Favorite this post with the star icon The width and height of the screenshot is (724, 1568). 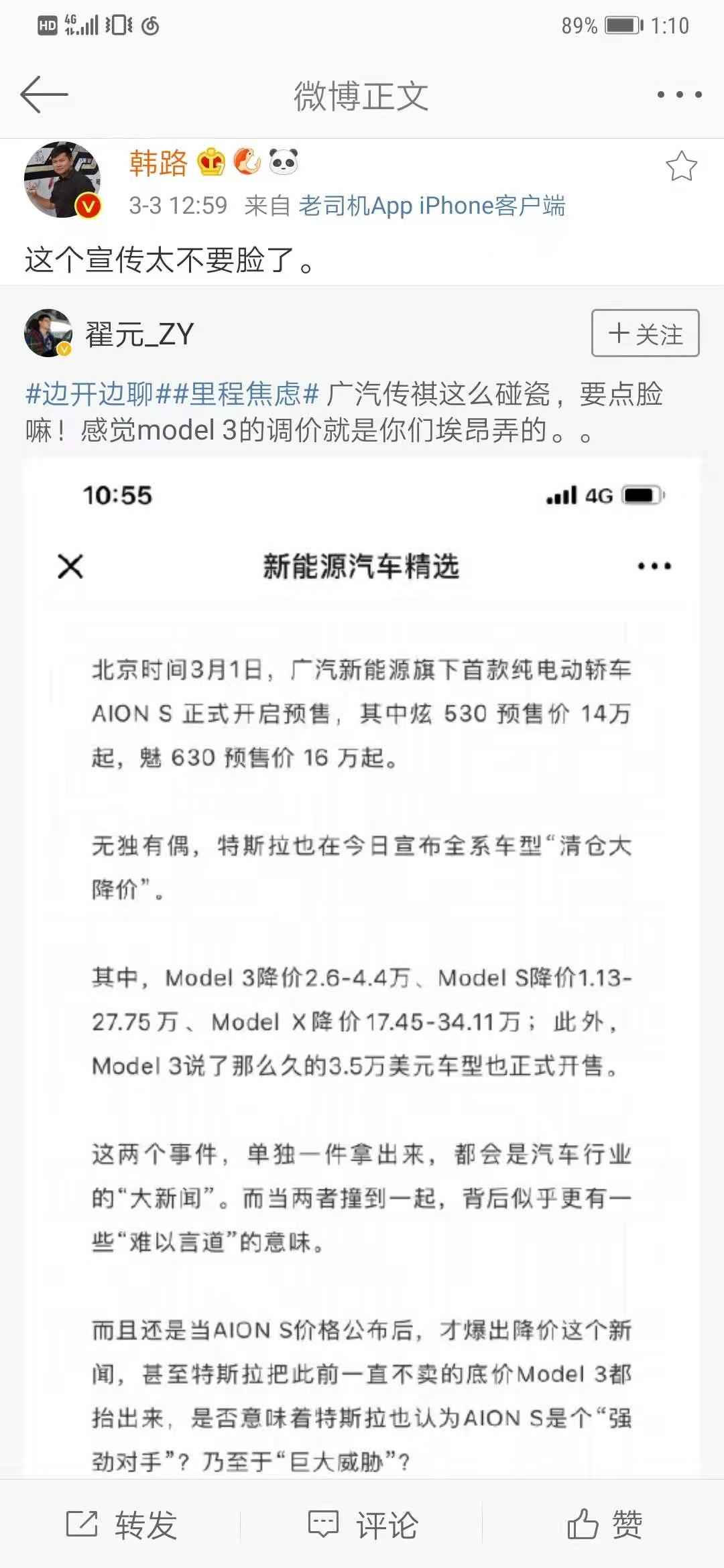tap(681, 166)
